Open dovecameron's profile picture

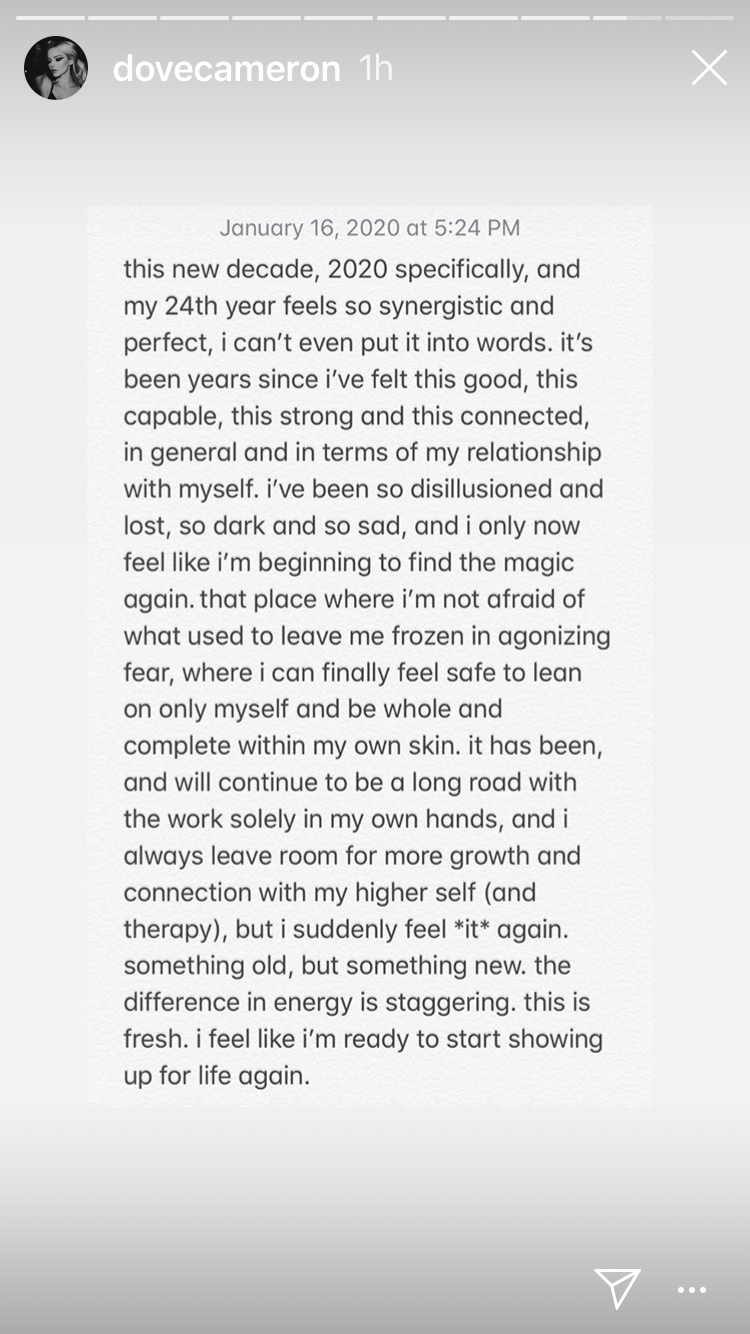click(56, 68)
